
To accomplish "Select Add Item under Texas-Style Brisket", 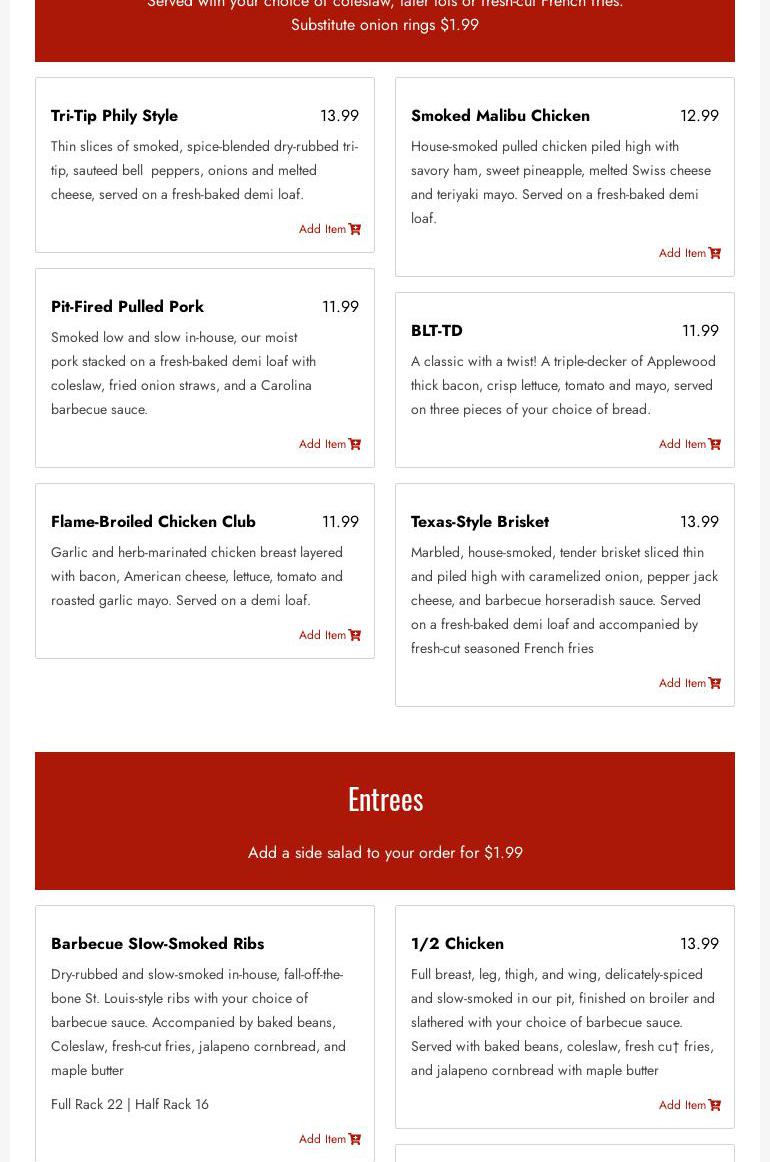I will (x=689, y=683).
